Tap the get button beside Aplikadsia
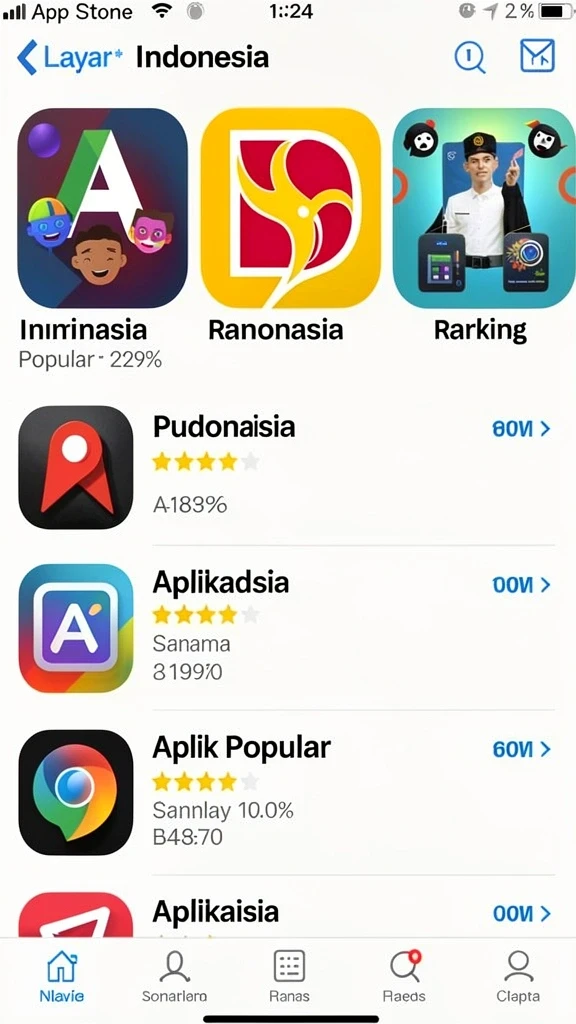This screenshot has width=576, height=1024. [521, 584]
